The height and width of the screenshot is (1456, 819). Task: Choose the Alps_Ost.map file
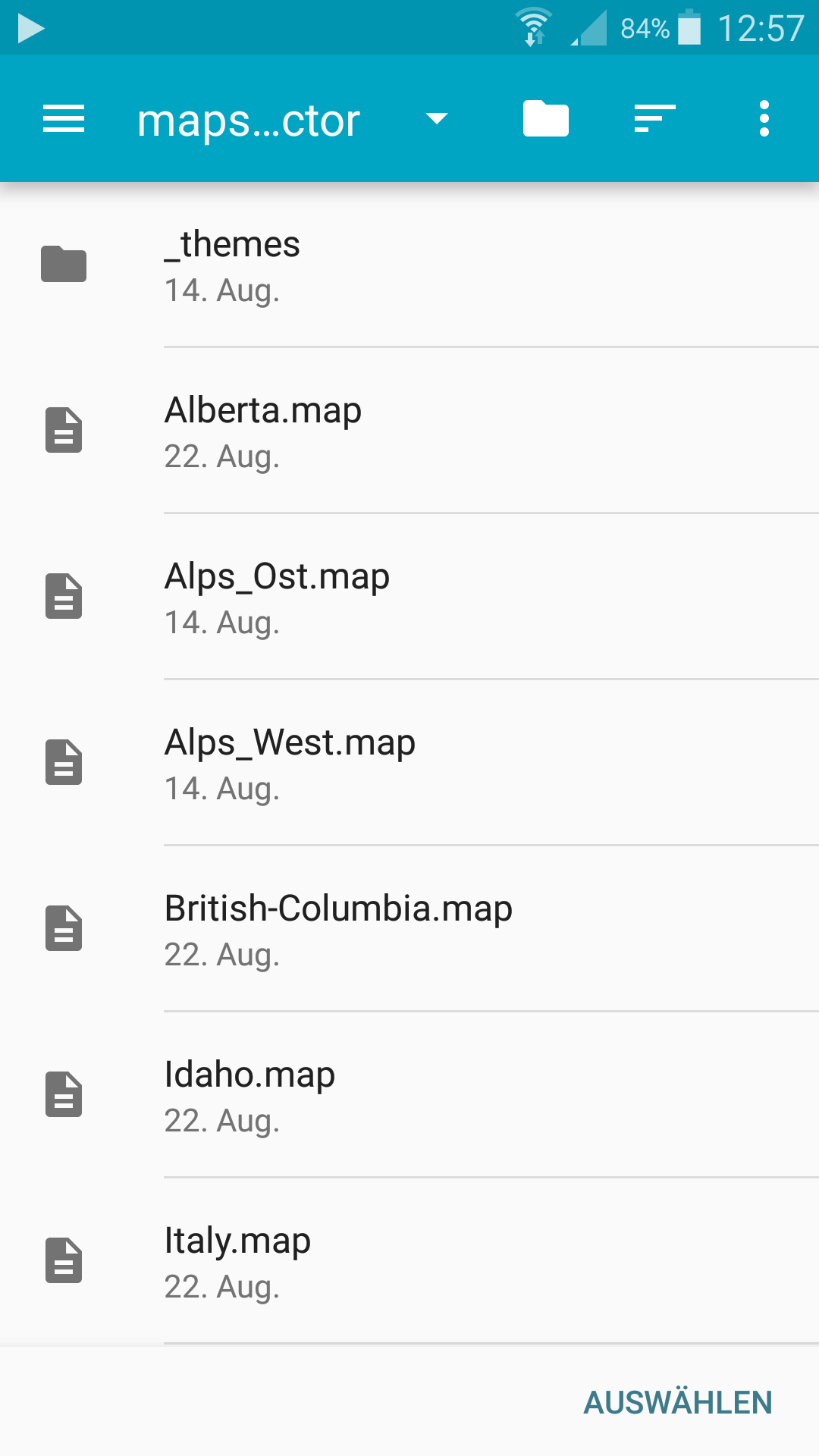[409, 597]
